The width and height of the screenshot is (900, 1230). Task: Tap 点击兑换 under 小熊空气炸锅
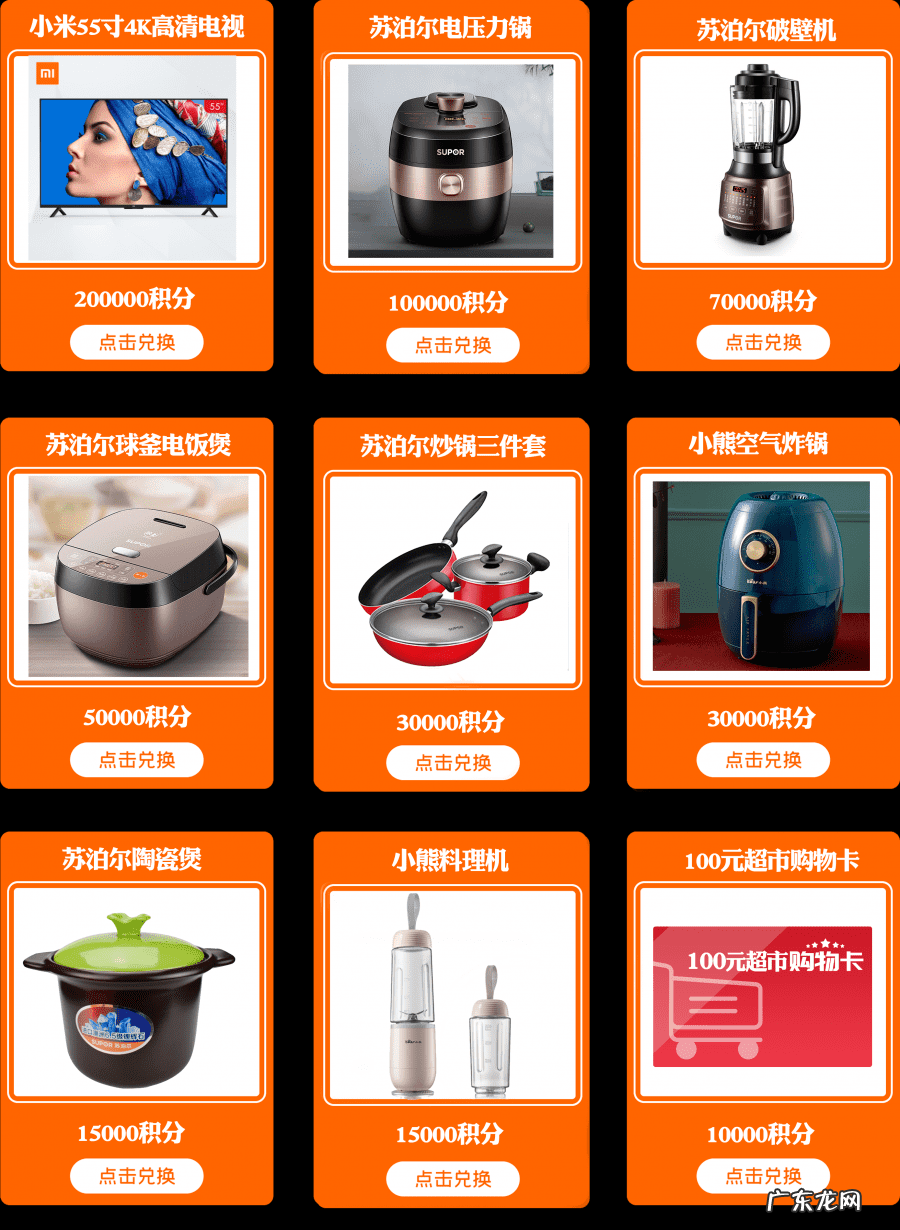763,760
